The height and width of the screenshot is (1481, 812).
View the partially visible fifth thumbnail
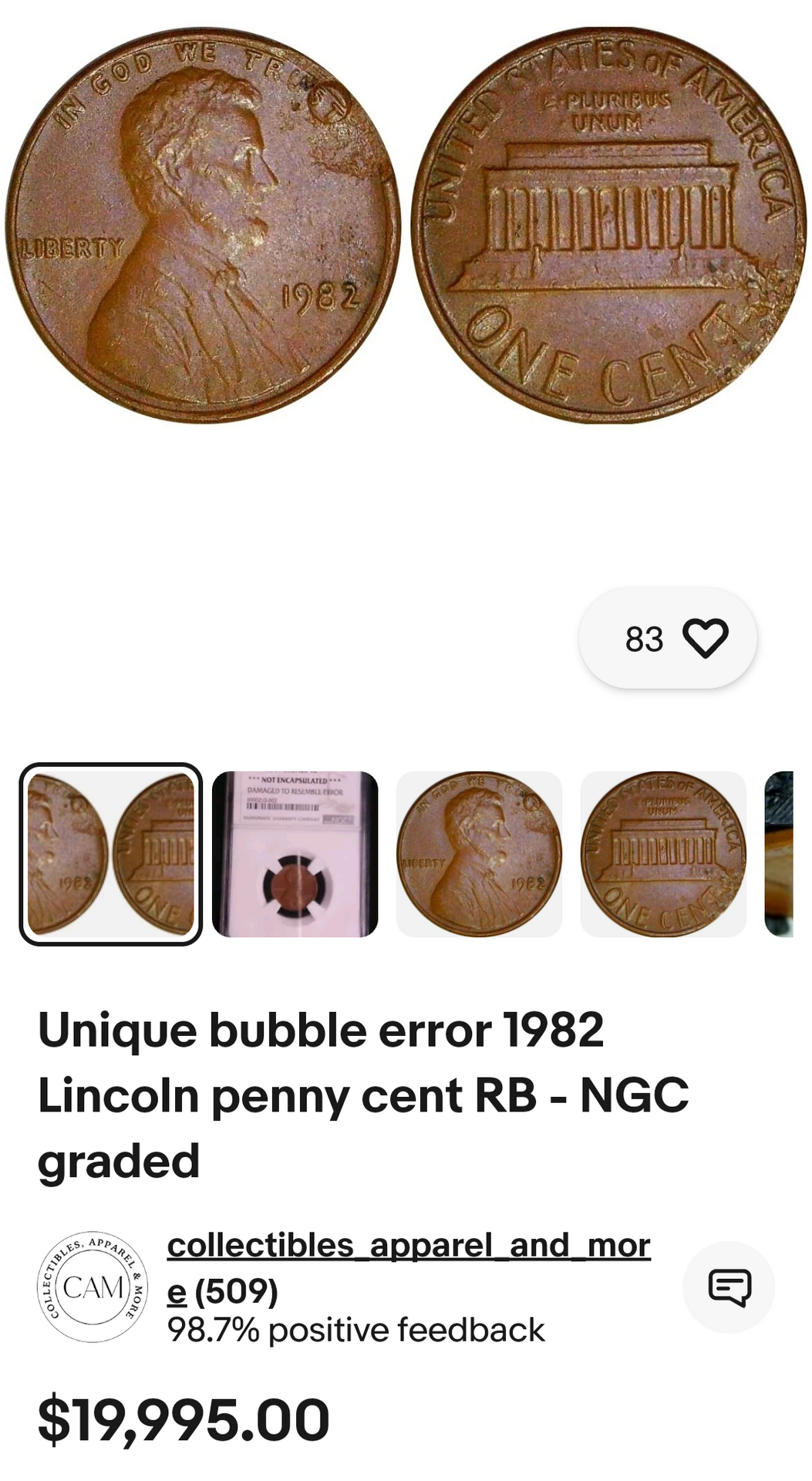(x=780, y=854)
